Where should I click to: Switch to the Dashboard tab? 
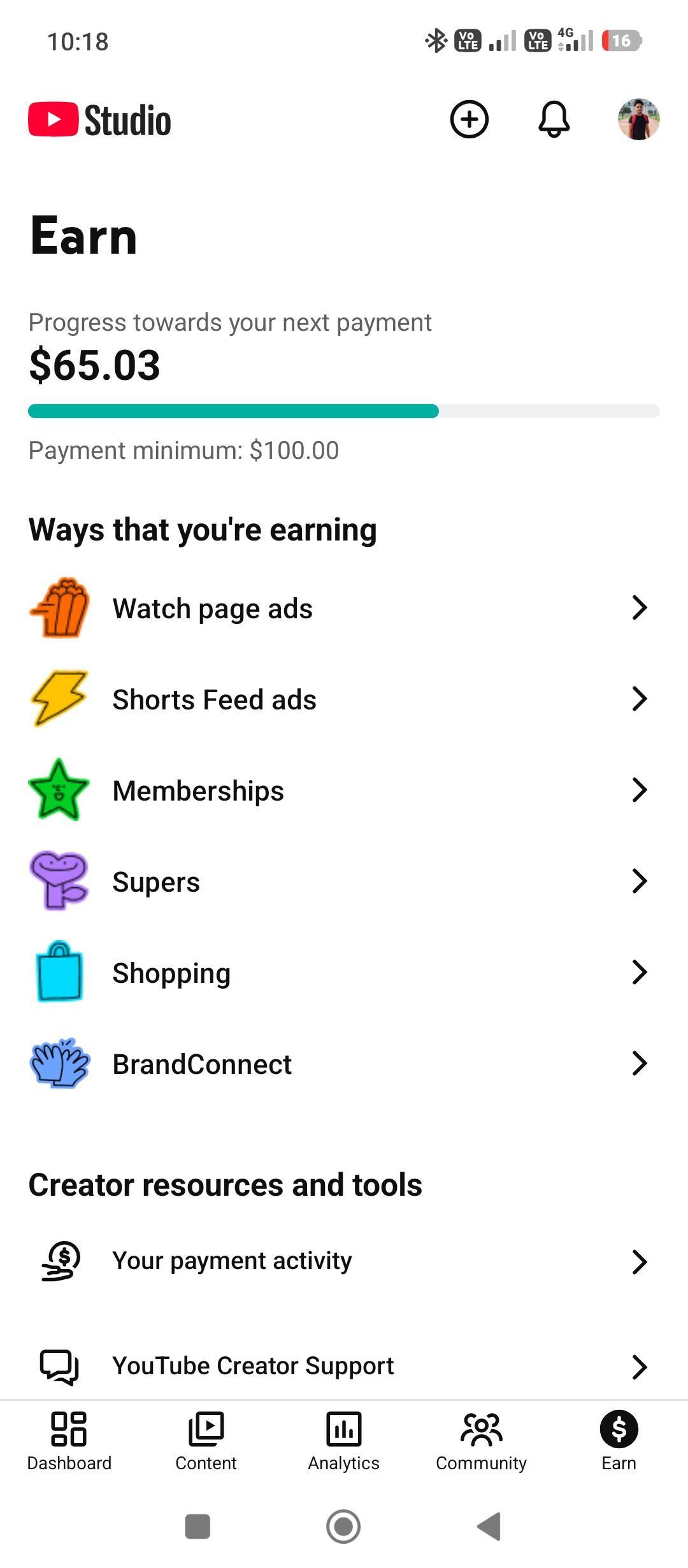pyautogui.click(x=69, y=1442)
